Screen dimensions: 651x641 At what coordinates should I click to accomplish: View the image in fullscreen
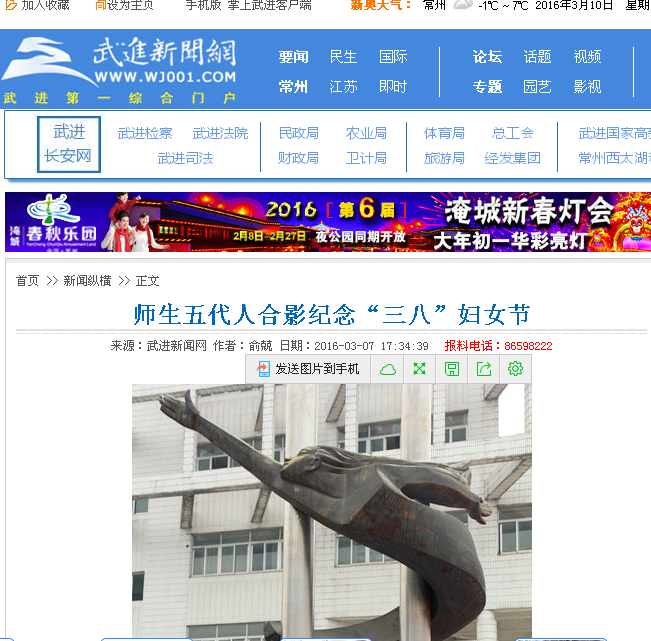click(x=419, y=369)
